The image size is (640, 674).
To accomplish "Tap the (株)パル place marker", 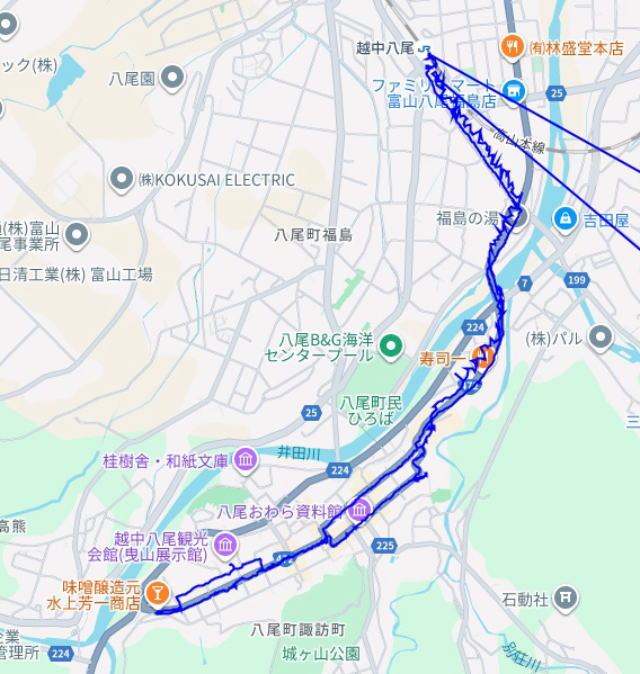I will pos(600,337).
